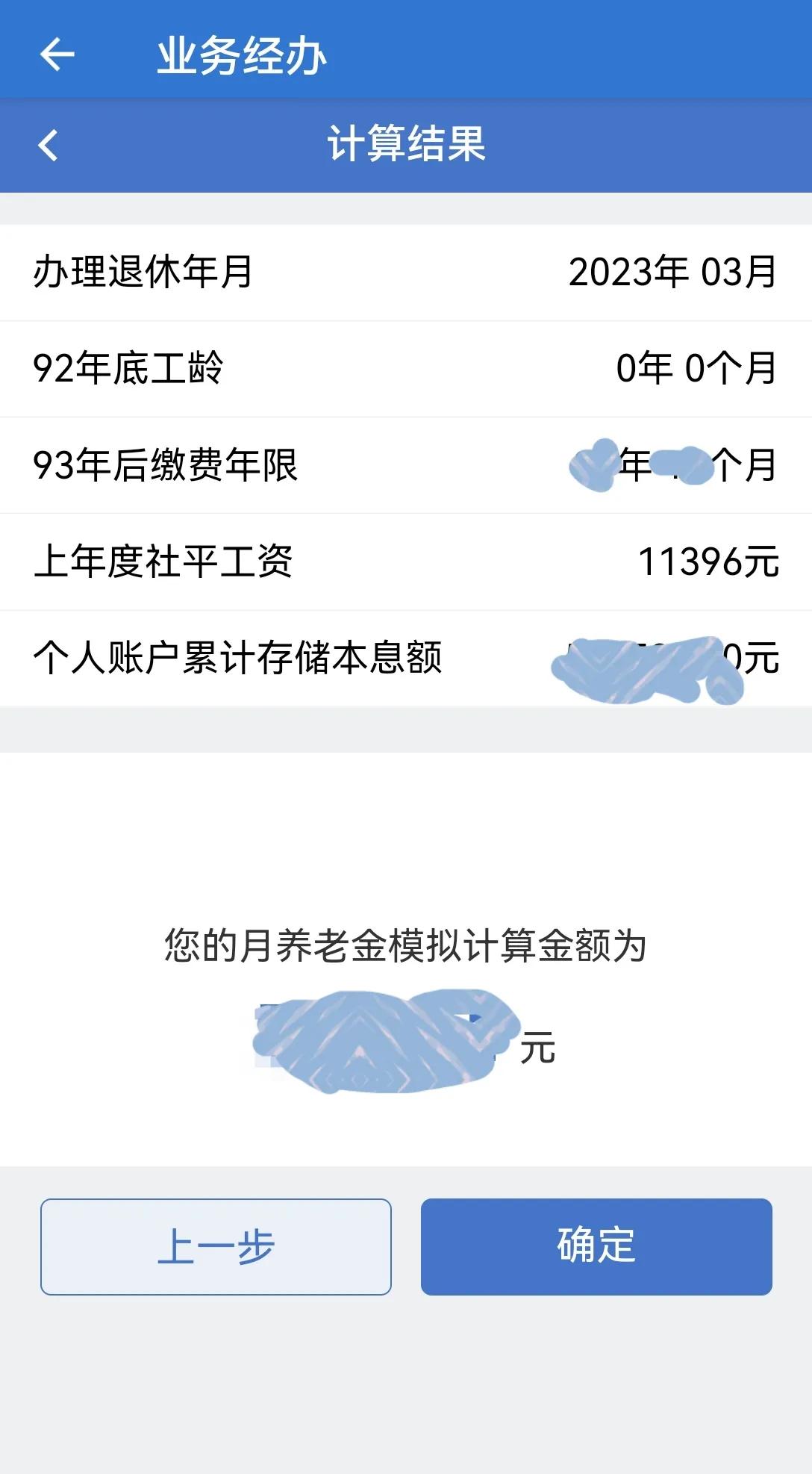Tap the navigation chevron on the blue subheader

50,146
